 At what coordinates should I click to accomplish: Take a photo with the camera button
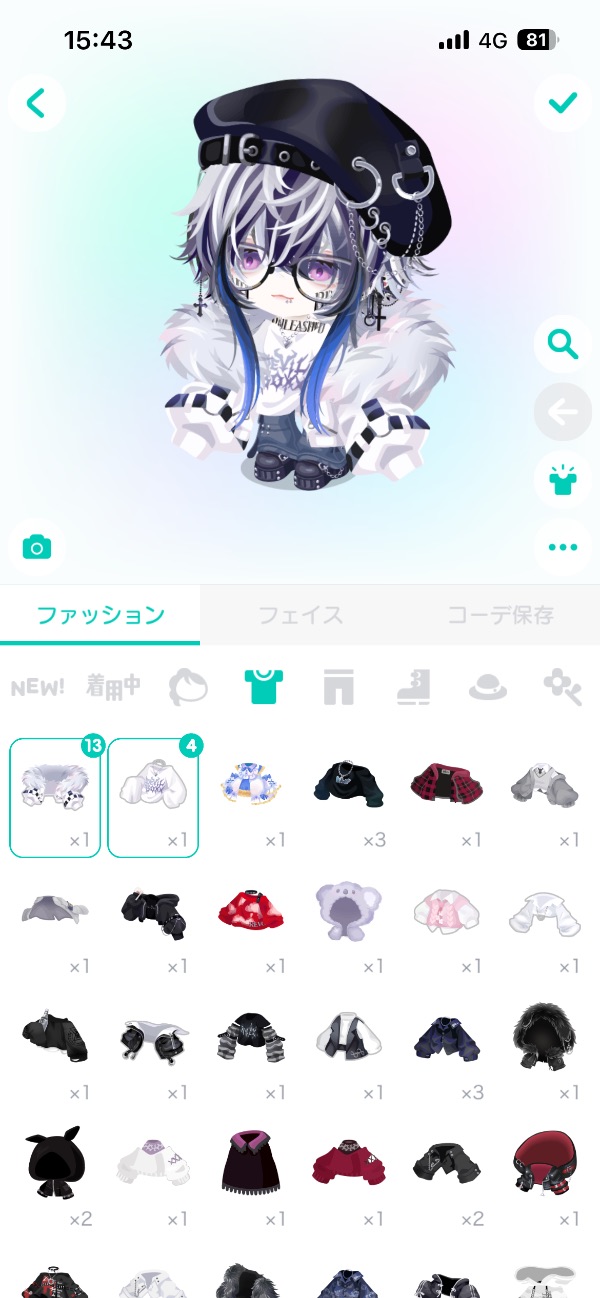37,547
